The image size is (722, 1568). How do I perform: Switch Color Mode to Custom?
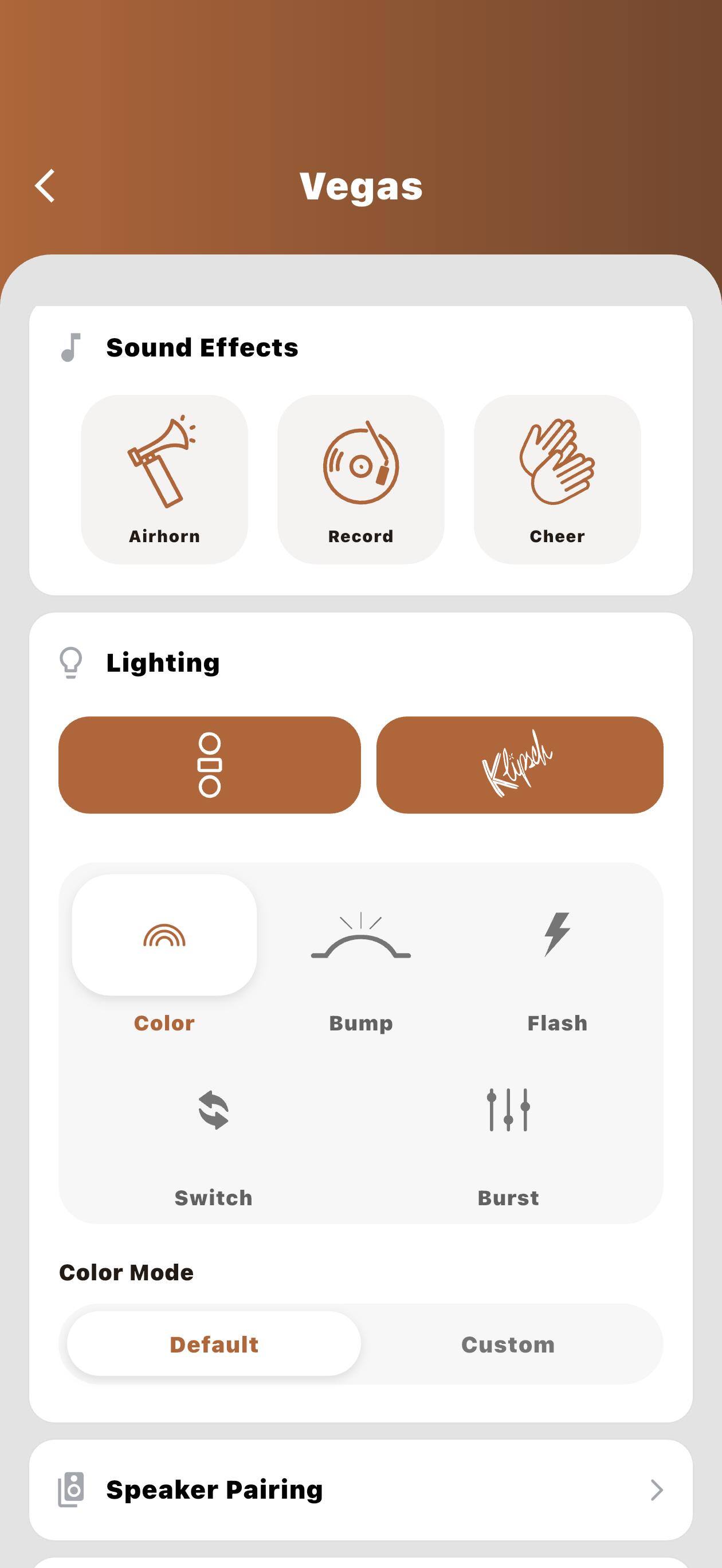point(508,1343)
